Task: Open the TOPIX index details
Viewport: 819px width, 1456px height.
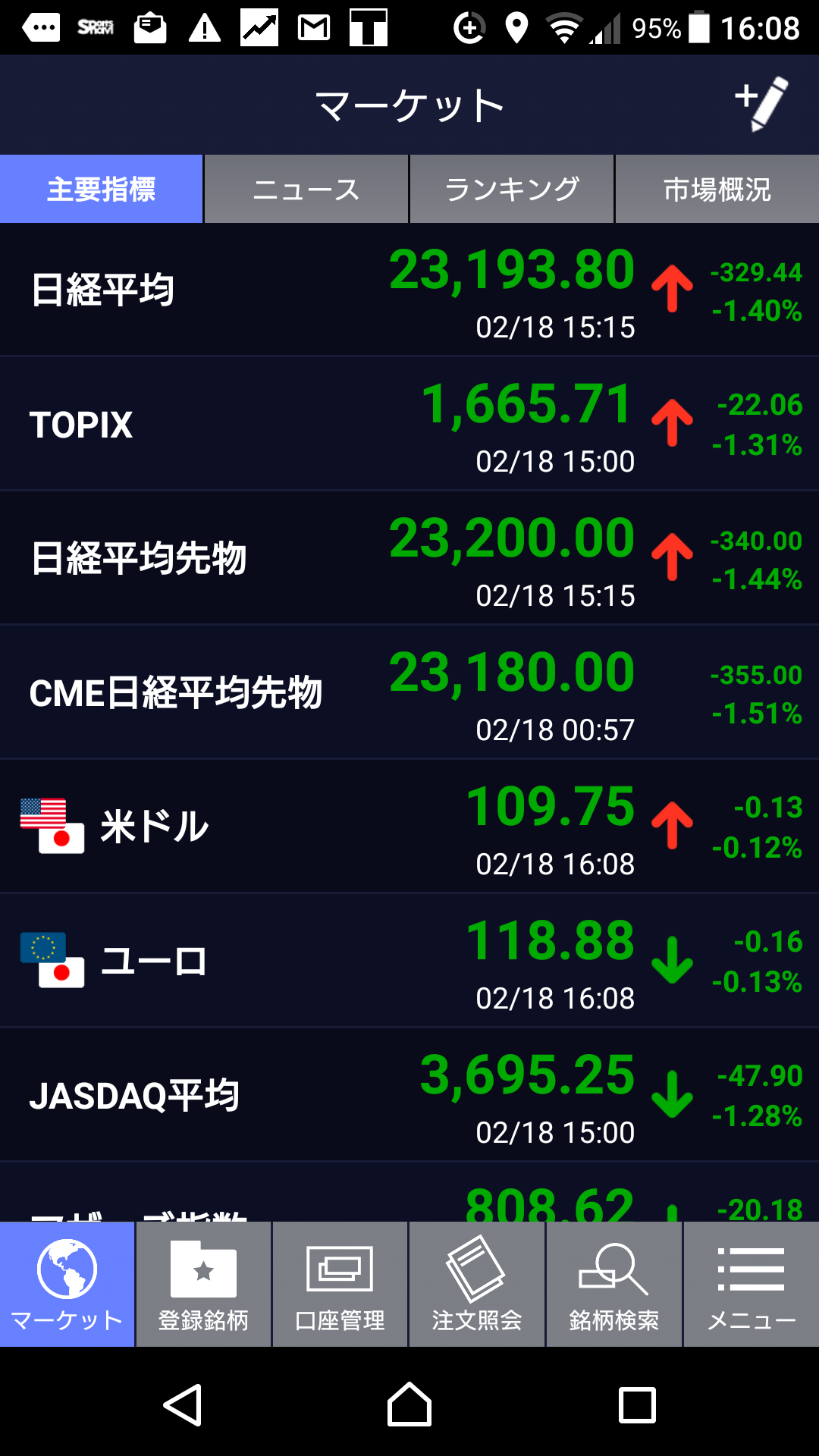Action: pos(409,425)
